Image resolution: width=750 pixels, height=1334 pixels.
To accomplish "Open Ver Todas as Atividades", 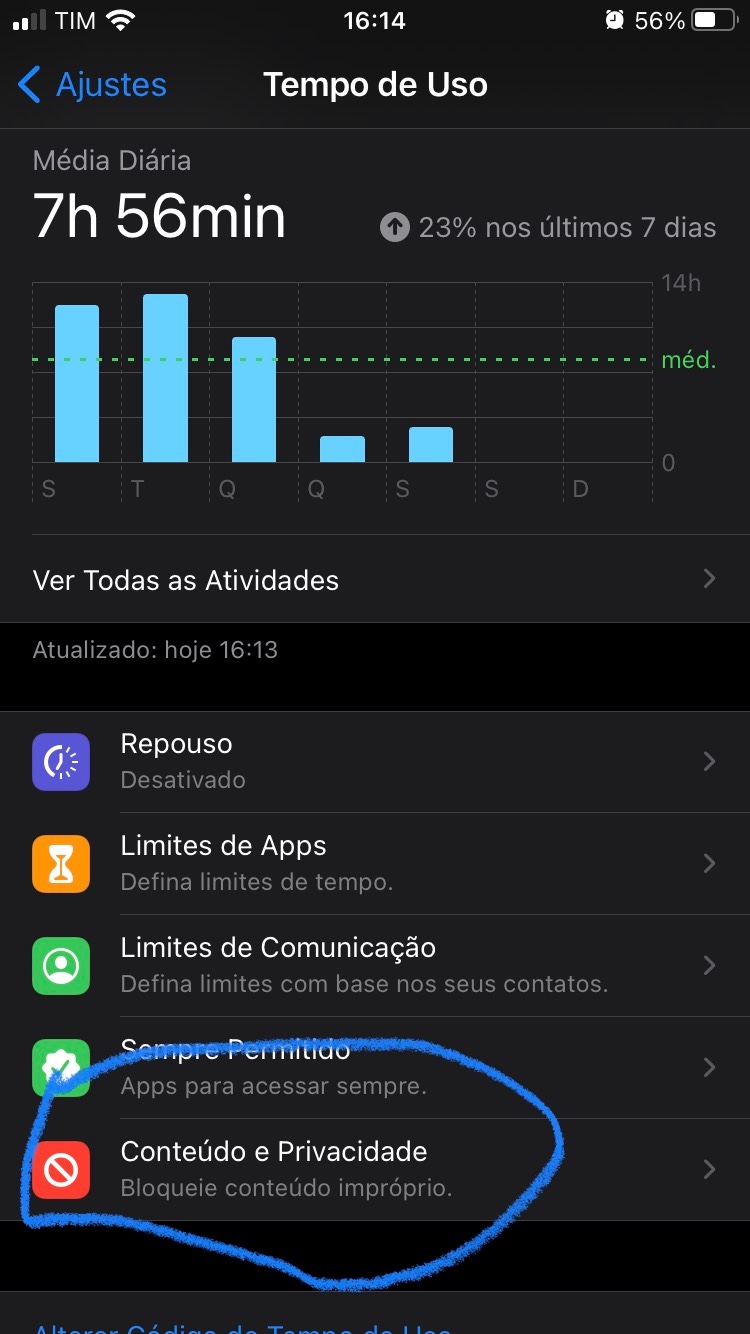I will [375, 580].
